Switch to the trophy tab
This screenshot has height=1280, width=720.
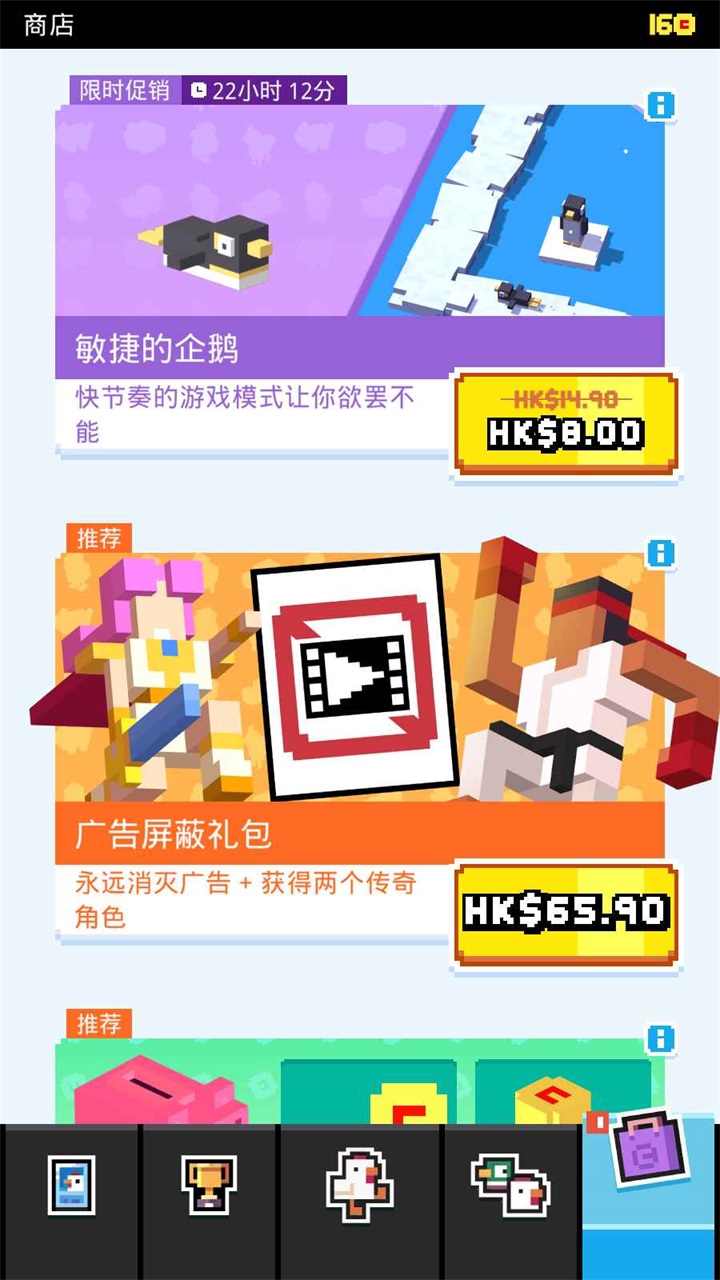pos(209,1186)
